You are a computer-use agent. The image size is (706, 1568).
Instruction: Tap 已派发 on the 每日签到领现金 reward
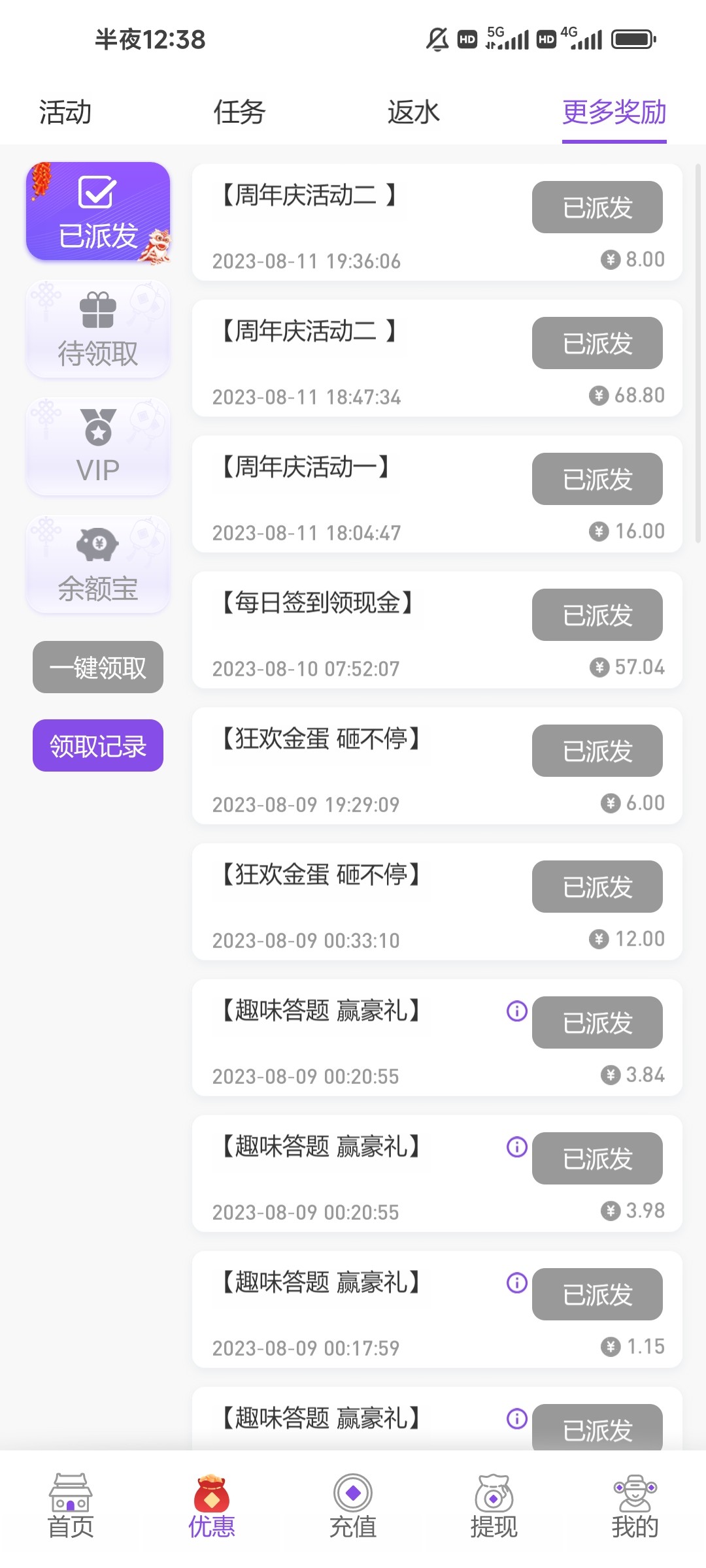[597, 615]
